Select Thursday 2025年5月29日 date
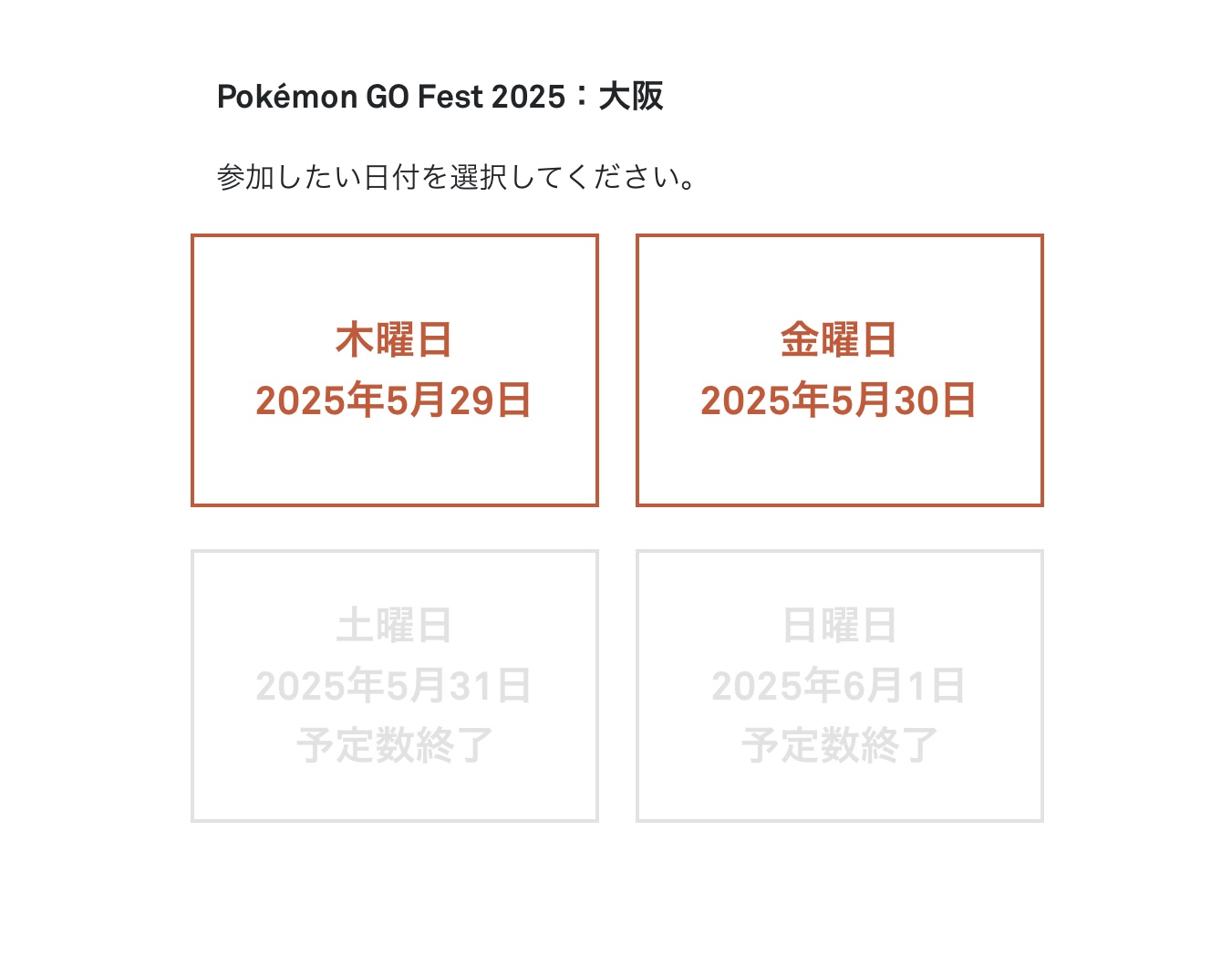This screenshot has height=977, width=1232. (394, 370)
